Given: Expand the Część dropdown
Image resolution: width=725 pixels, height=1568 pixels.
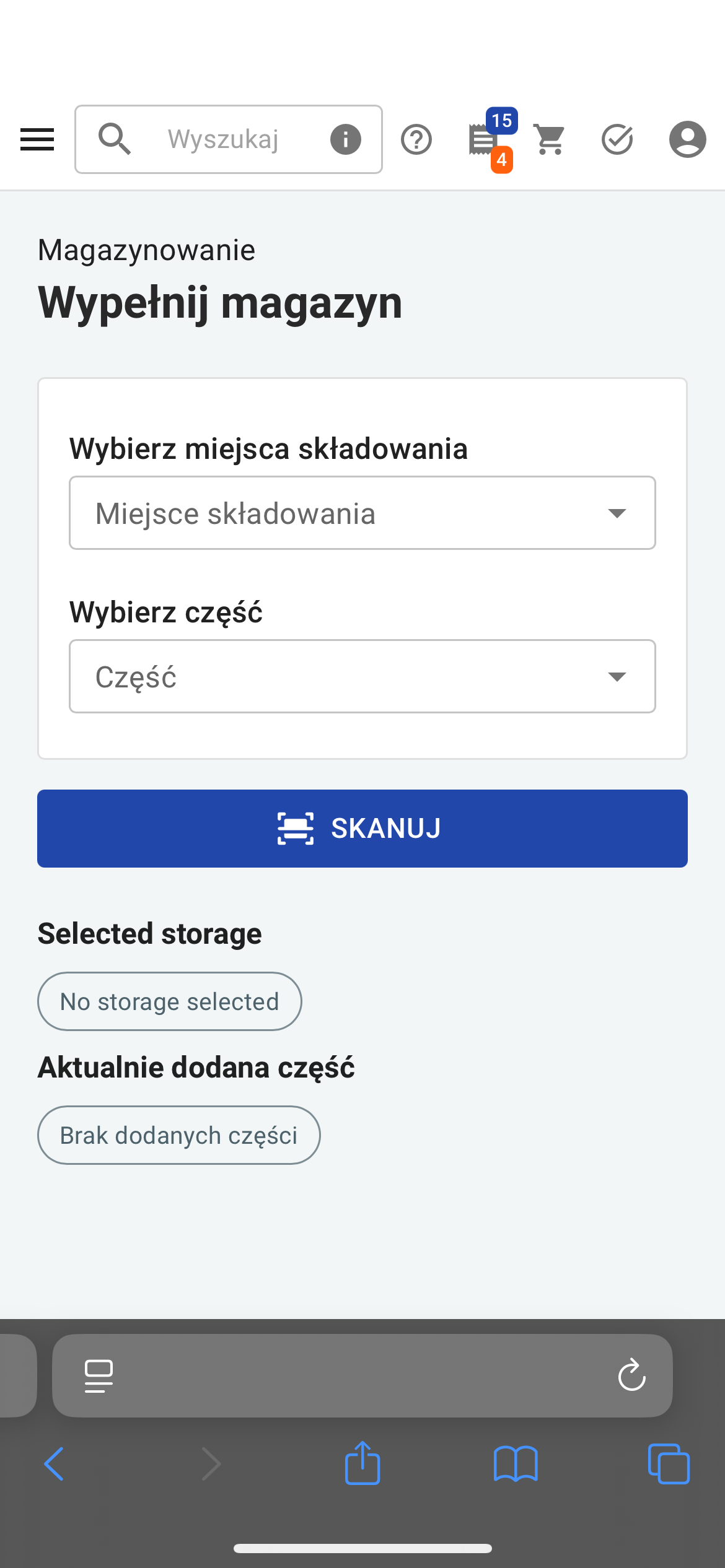Looking at the screenshot, I should pyautogui.click(x=362, y=676).
